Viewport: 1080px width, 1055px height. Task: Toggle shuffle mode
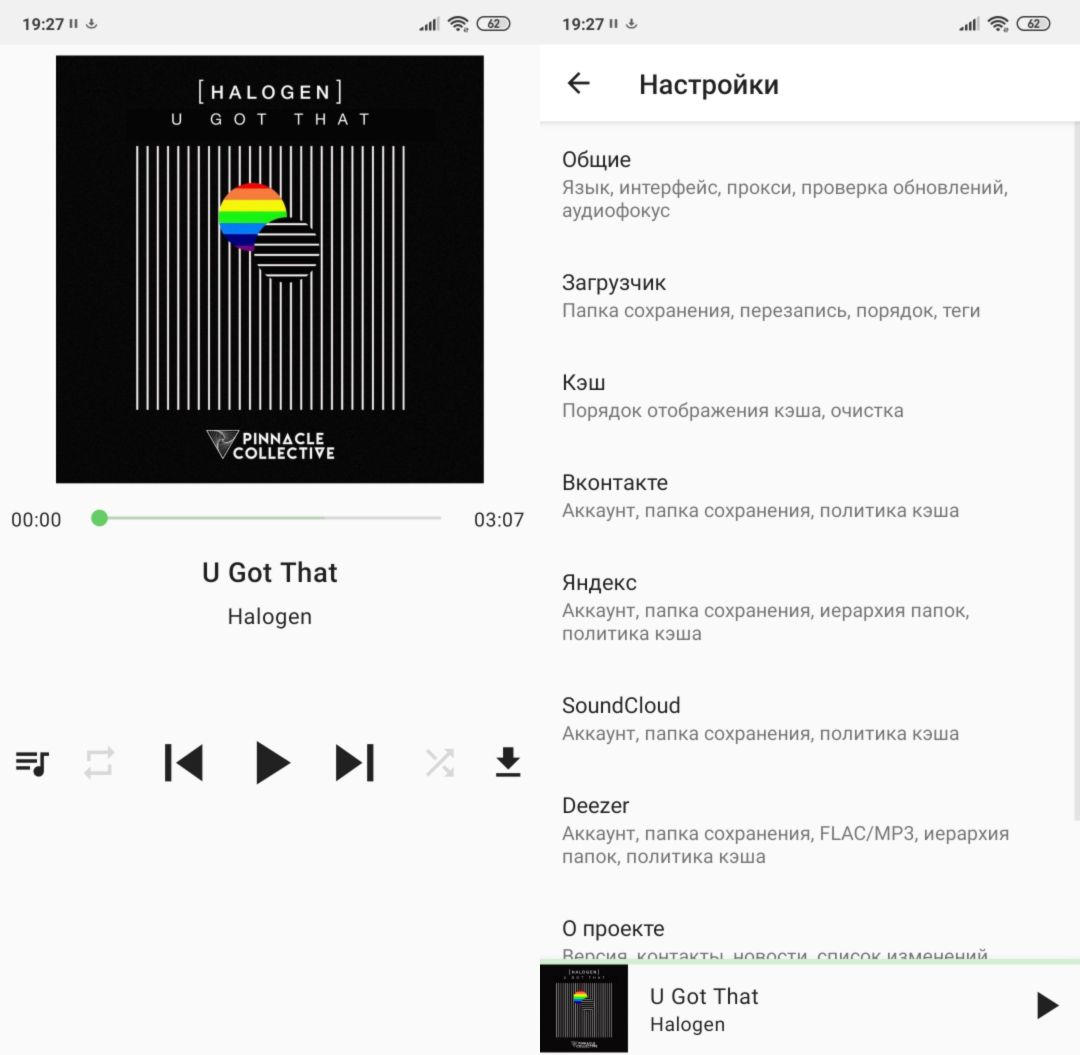coord(439,763)
